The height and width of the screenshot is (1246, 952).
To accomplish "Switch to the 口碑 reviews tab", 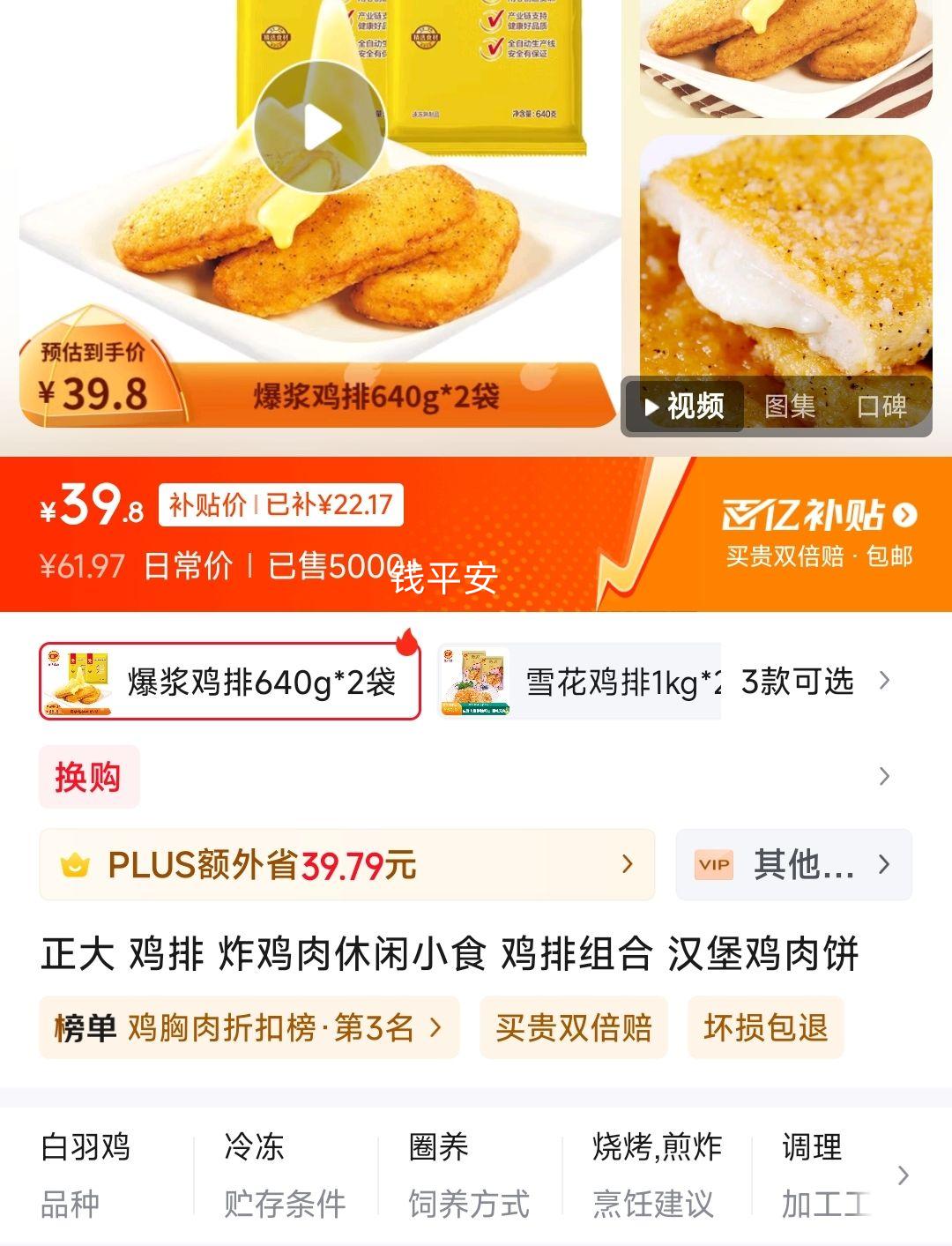I will [x=881, y=407].
